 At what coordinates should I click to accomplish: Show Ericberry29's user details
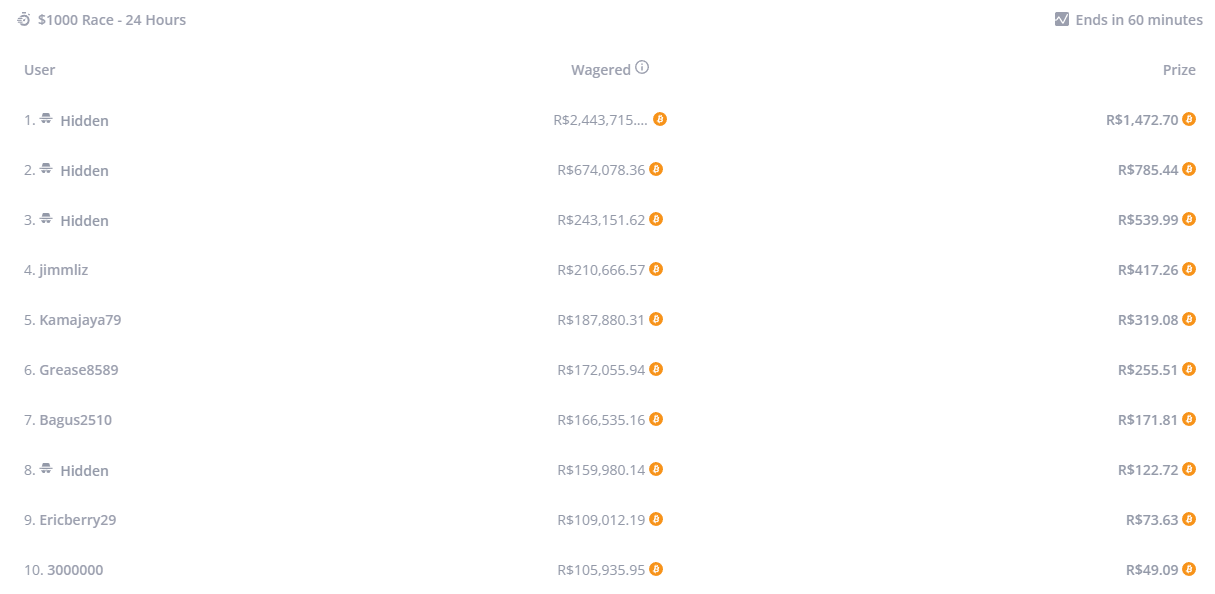78,520
